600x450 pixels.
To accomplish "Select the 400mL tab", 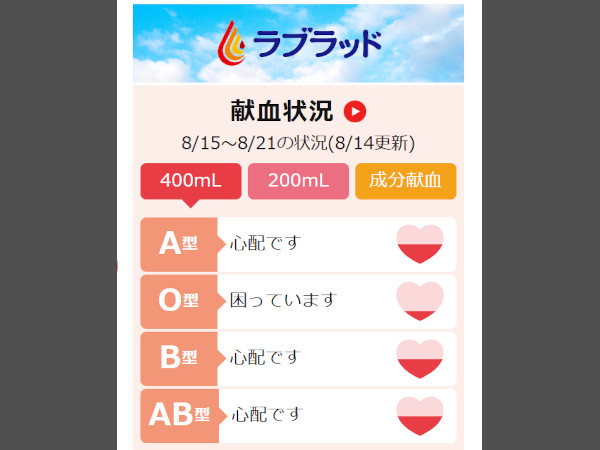I will [x=190, y=181].
